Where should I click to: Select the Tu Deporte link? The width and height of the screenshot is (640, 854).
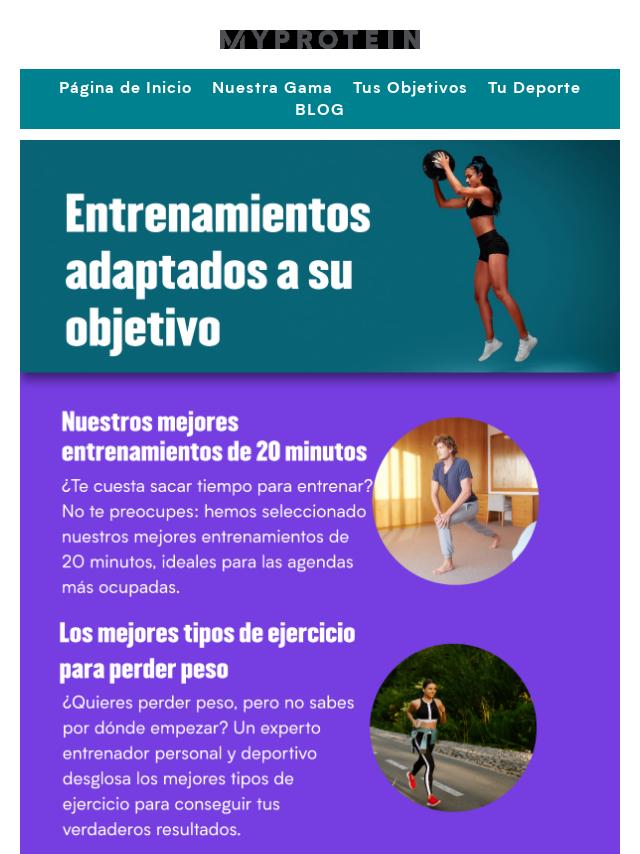tap(533, 88)
